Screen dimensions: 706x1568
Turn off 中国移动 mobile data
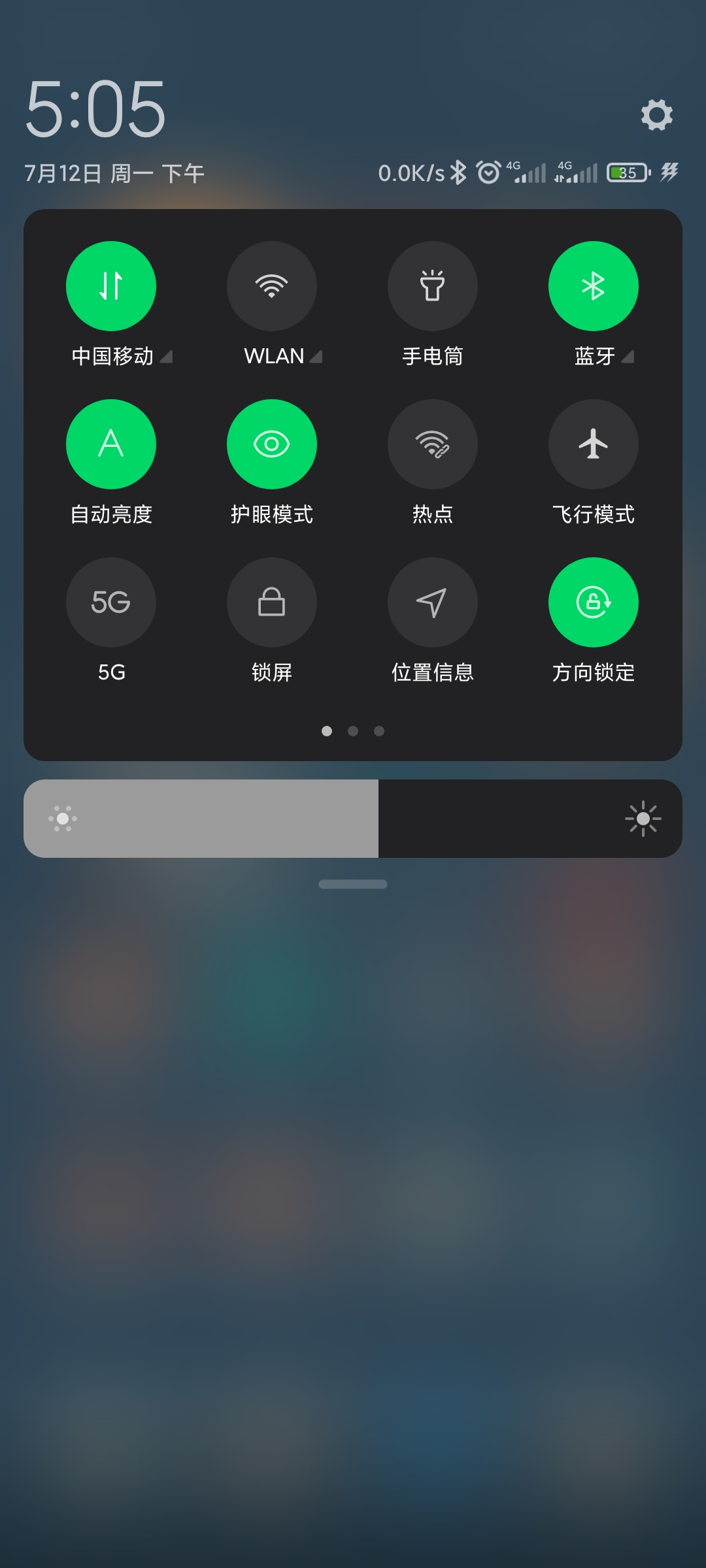pyautogui.click(x=111, y=286)
